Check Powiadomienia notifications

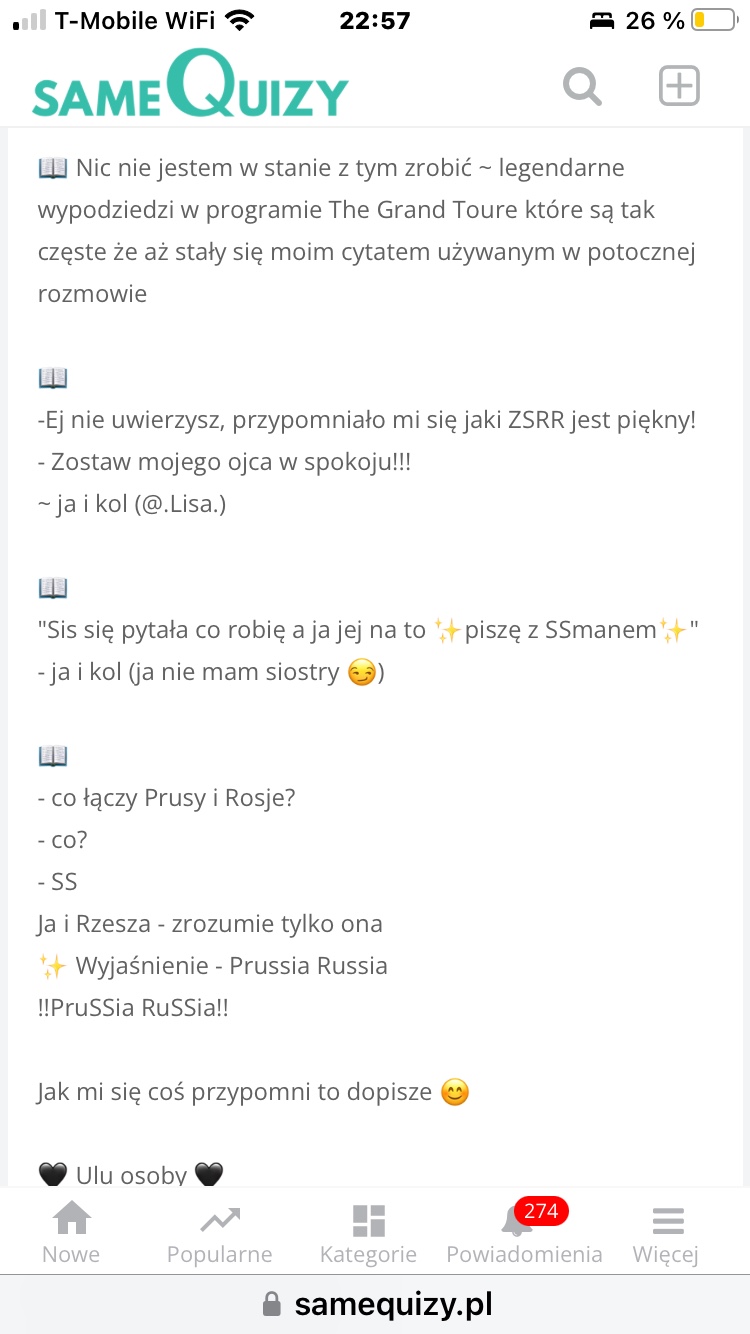(x=524, y=1234)
